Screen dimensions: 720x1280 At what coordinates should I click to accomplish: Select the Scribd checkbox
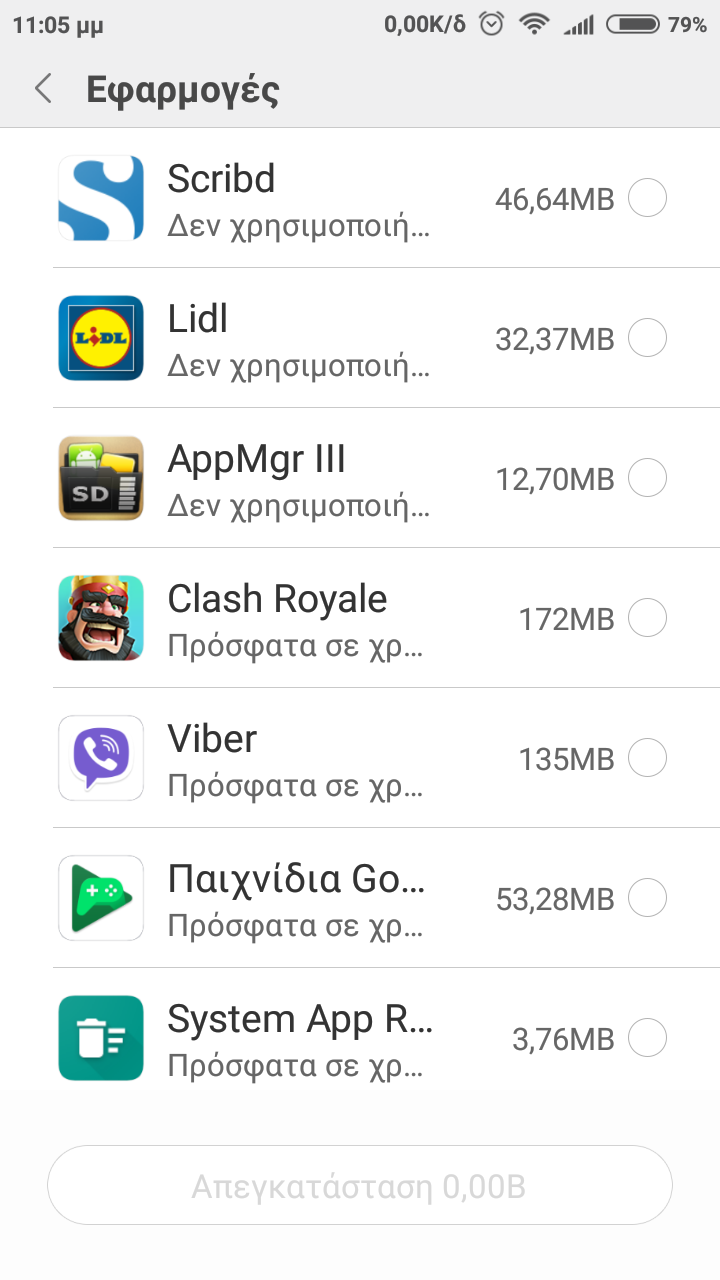point(647,199)
